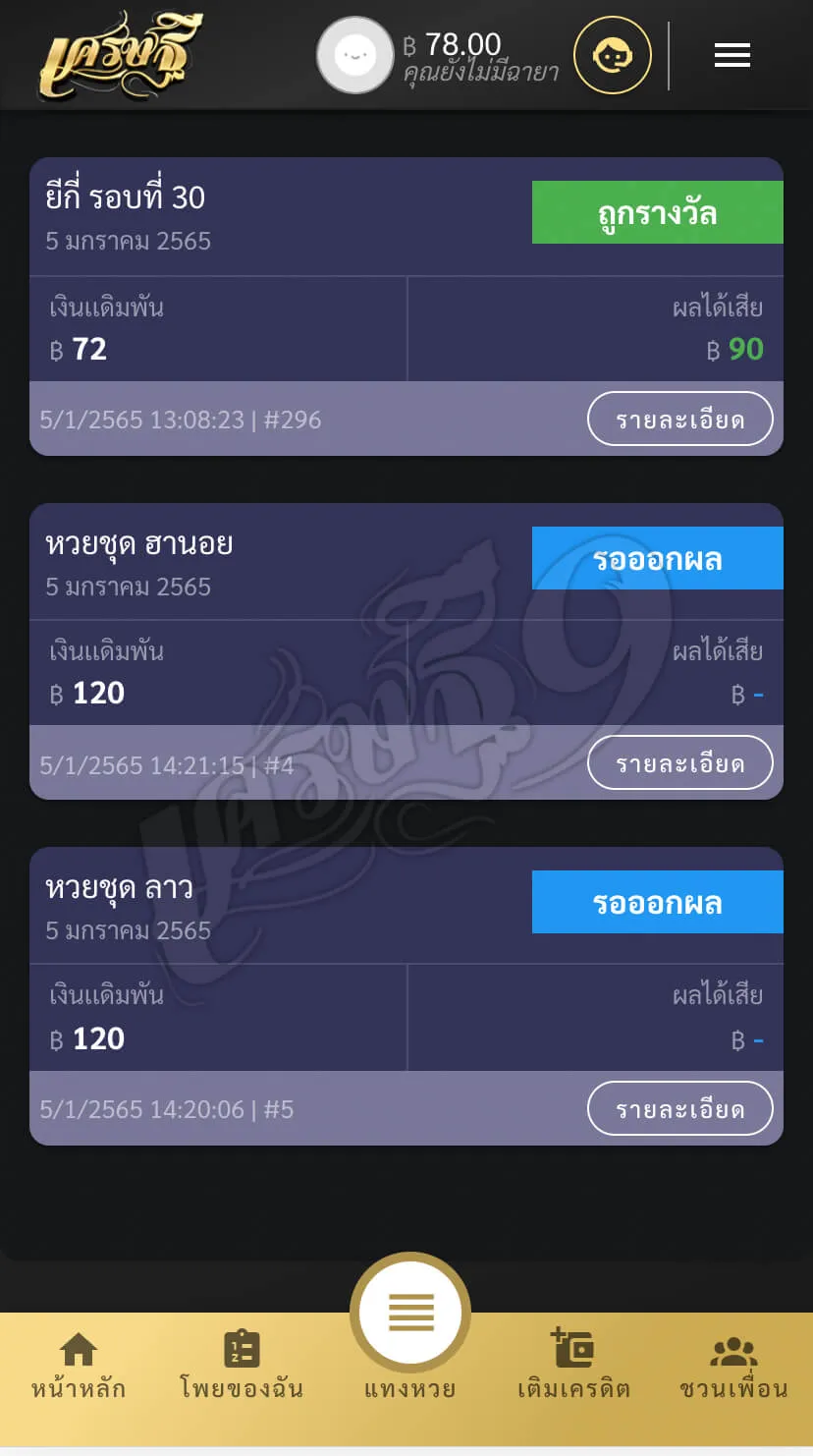Screen dimensions: 813x1456
Task: Click รอออกผล status on หวยชุด ฮานอย card
Action: (x=656, y=557)
